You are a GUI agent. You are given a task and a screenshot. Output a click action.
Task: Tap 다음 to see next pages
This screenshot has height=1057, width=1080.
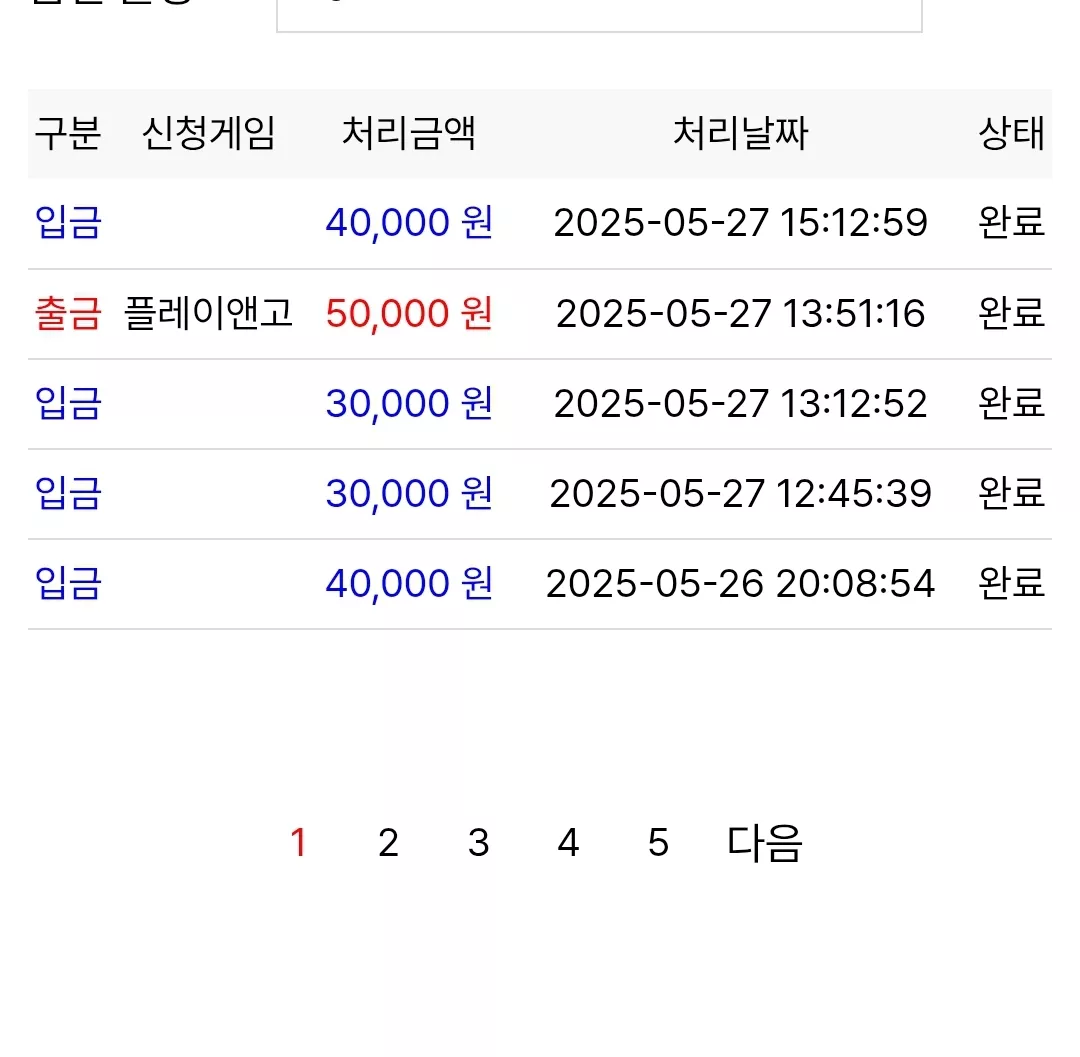point(765,843)
